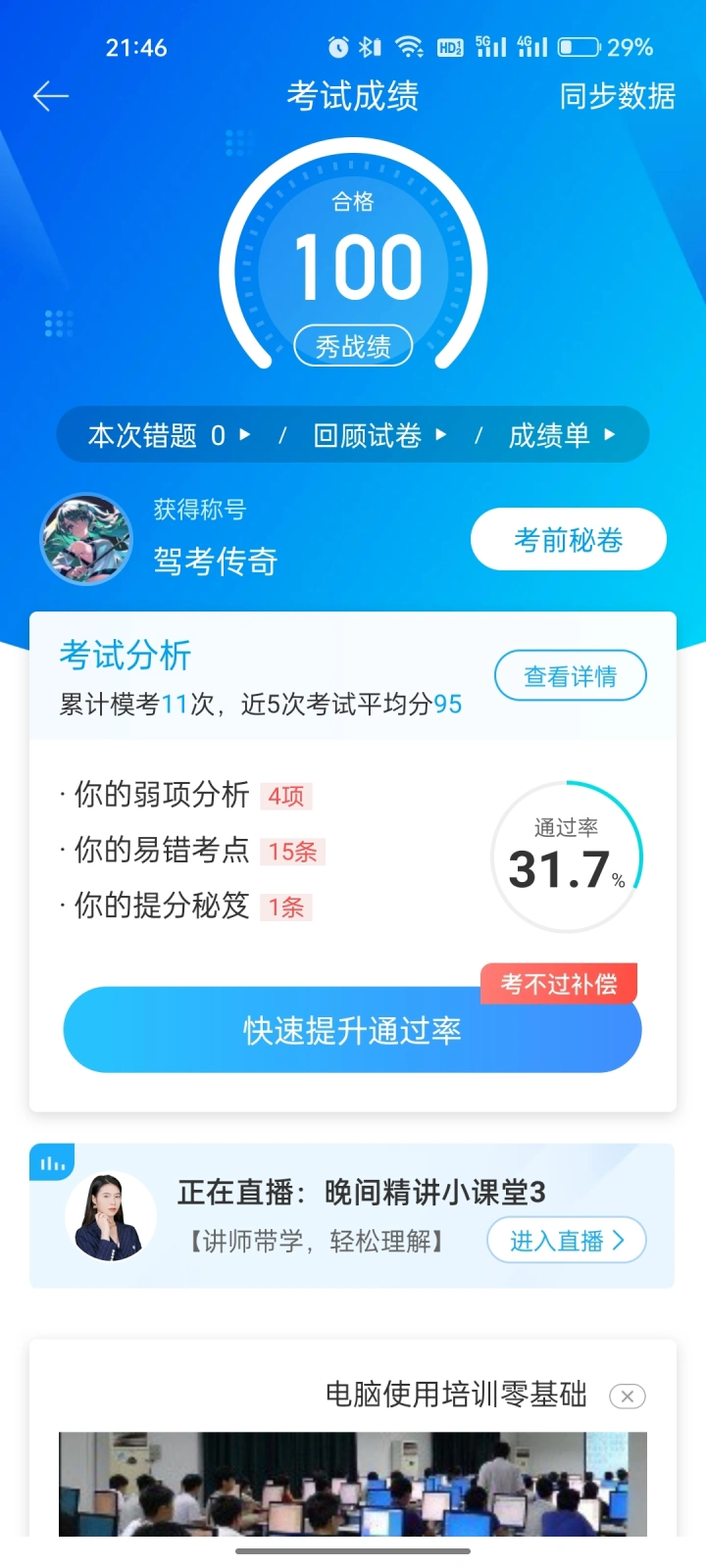The image size is (706, 1568).
Task: Open the 成绩单 report card
Action: [562, 435]
